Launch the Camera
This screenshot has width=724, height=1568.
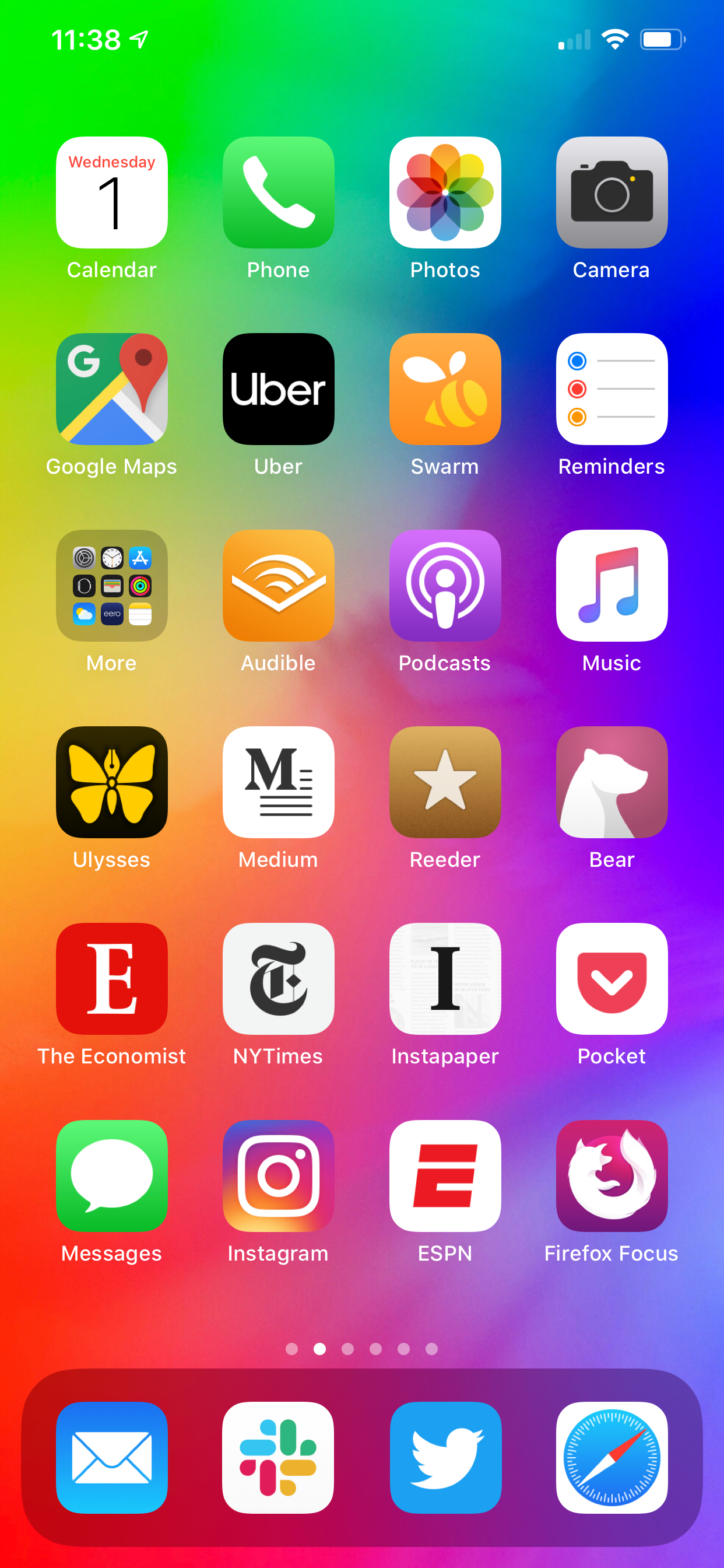(611, 192)
